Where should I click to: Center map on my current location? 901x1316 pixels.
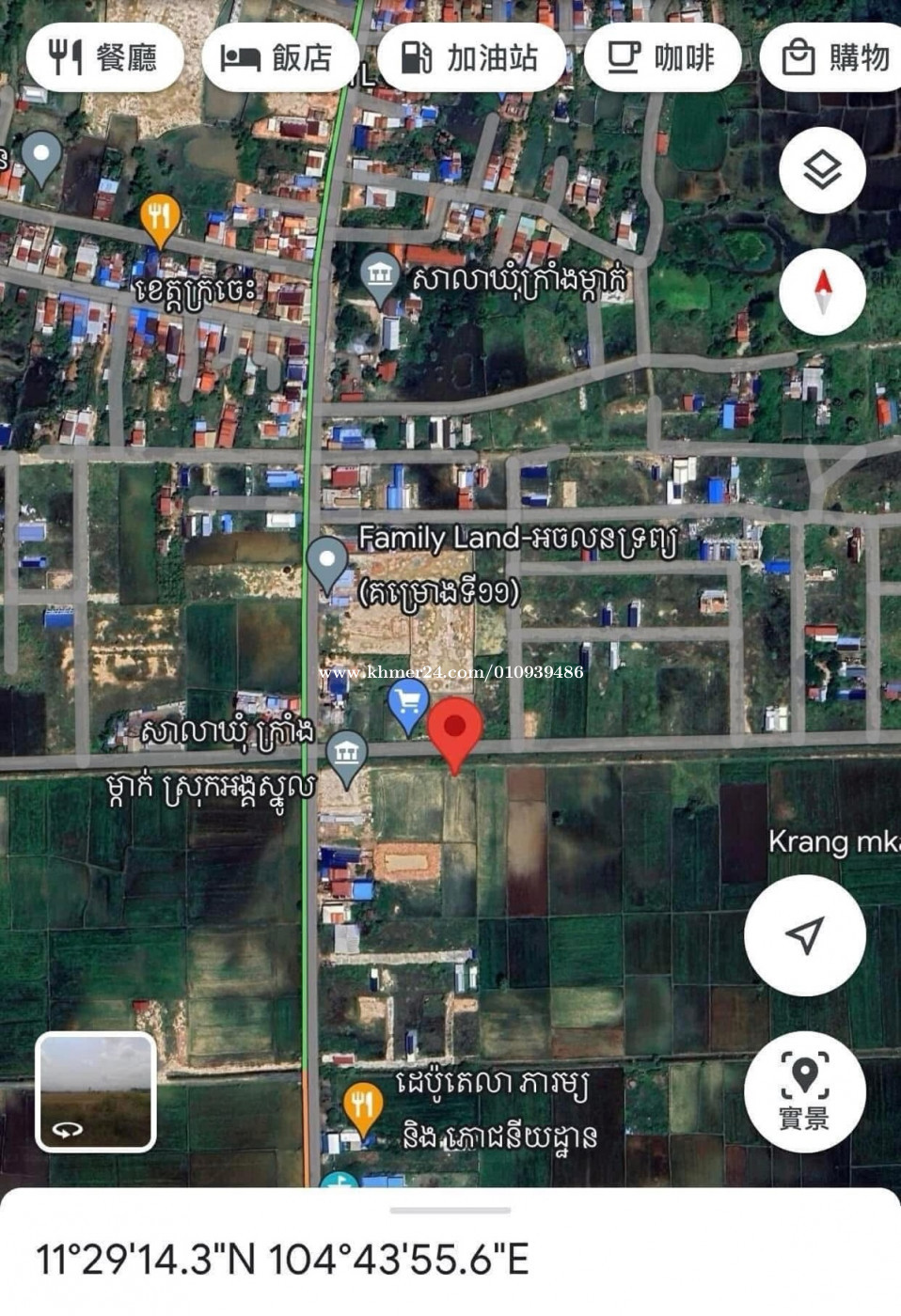(804, 934)
